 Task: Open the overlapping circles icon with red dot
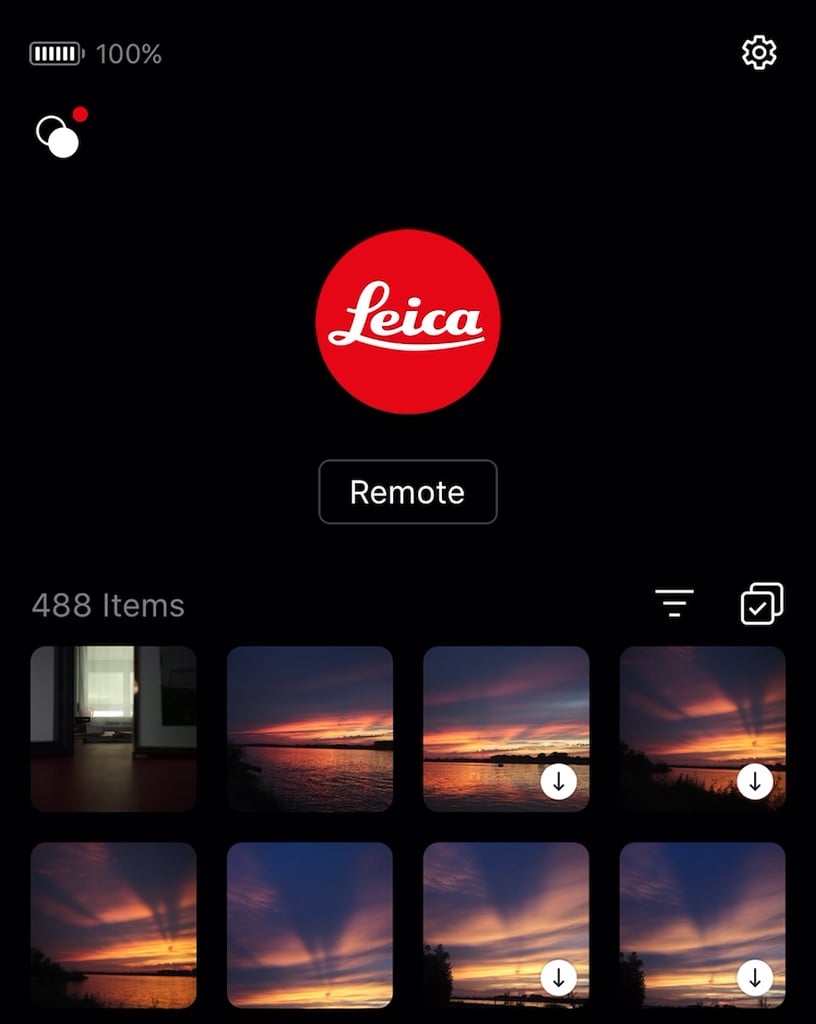(x=59, y=135)
